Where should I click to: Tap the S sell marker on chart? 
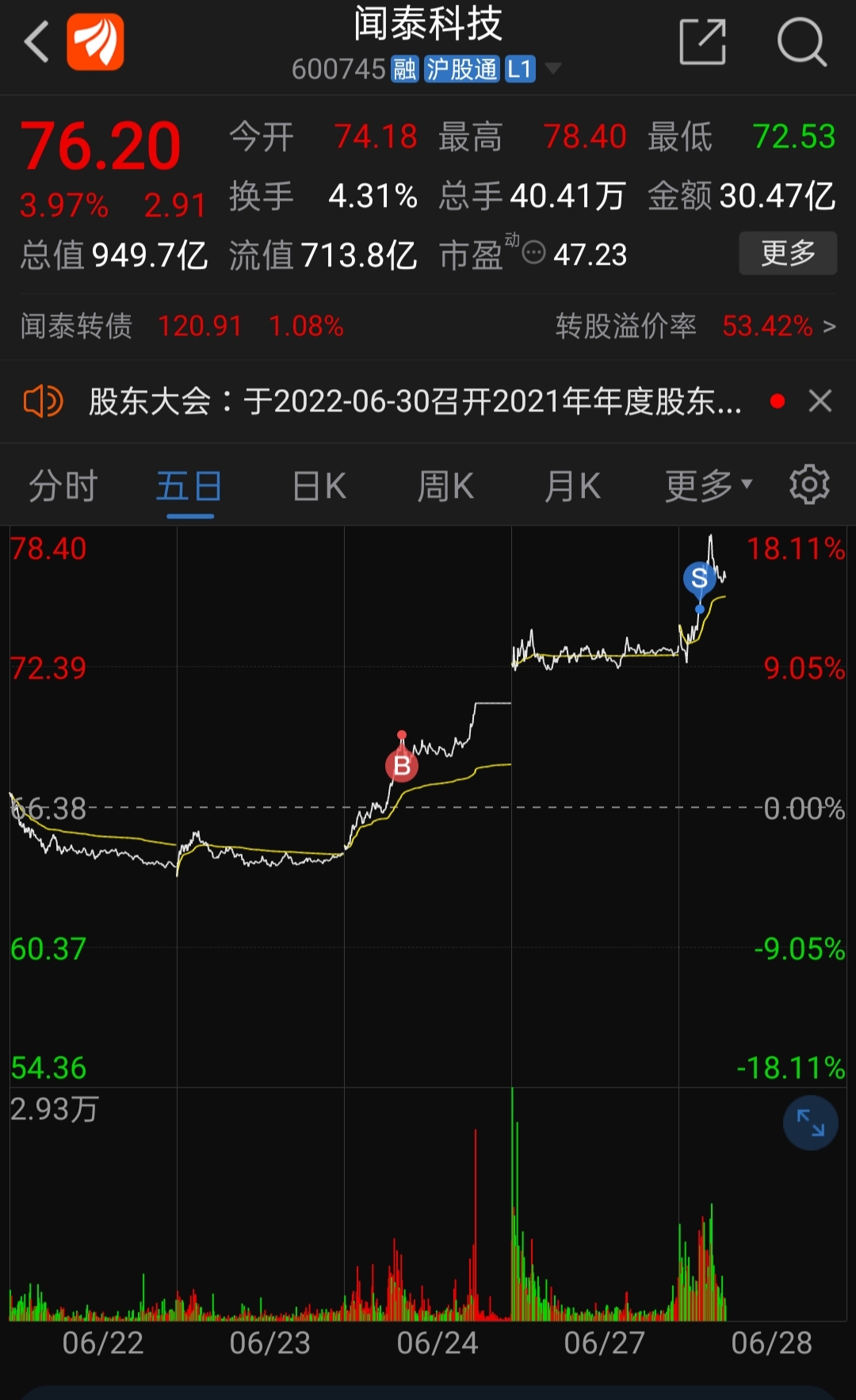coord(699,578)
